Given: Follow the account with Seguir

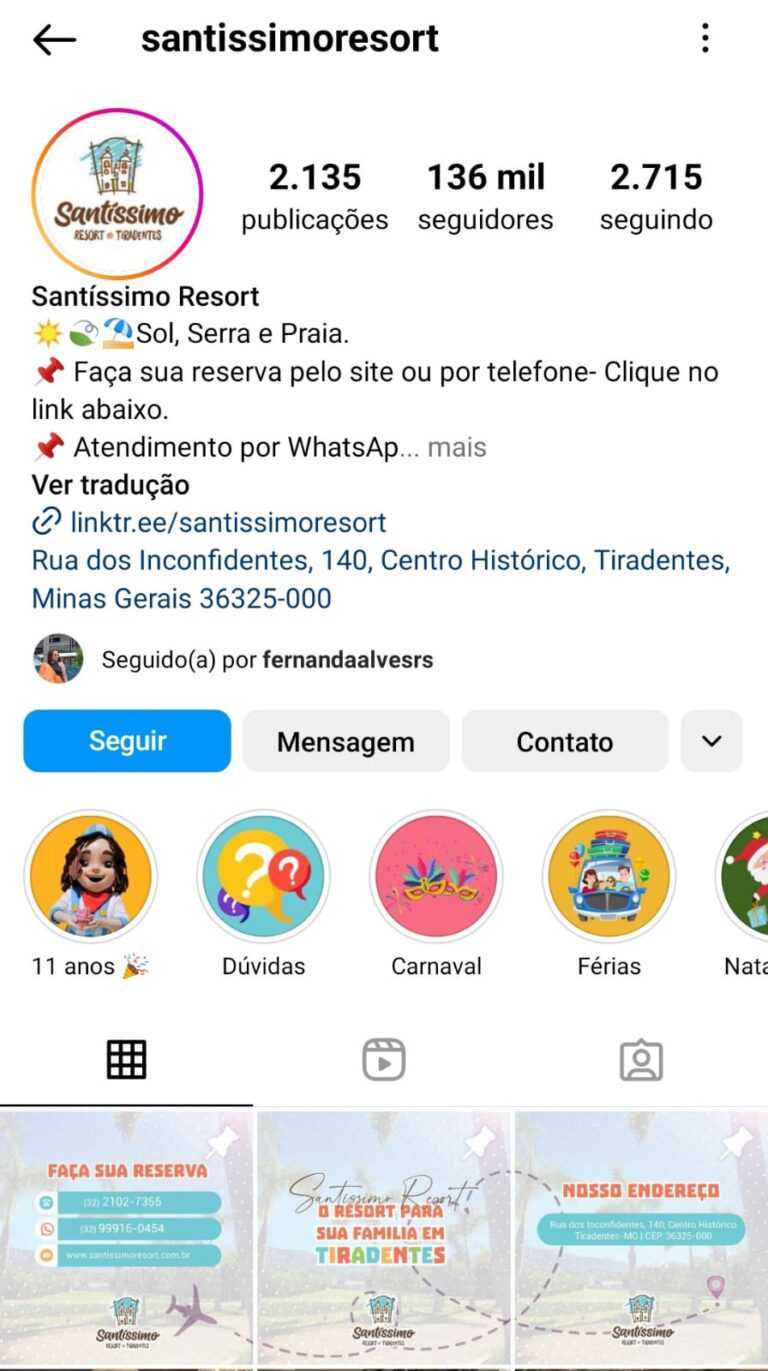Looking at the screenshot, I should (x=127, y=741).
